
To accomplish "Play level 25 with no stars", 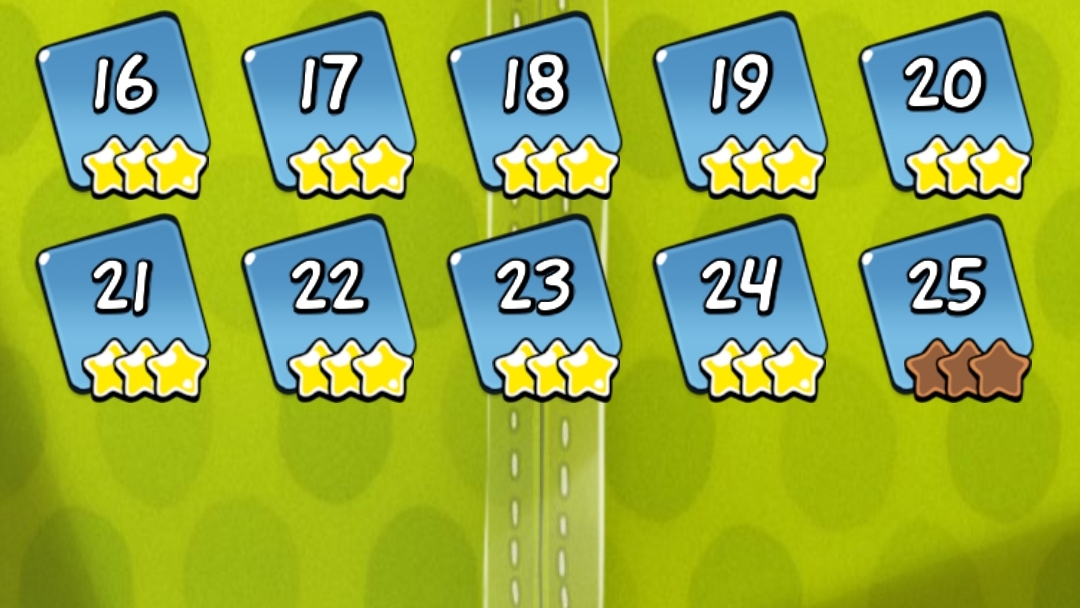I will (947, 308).
